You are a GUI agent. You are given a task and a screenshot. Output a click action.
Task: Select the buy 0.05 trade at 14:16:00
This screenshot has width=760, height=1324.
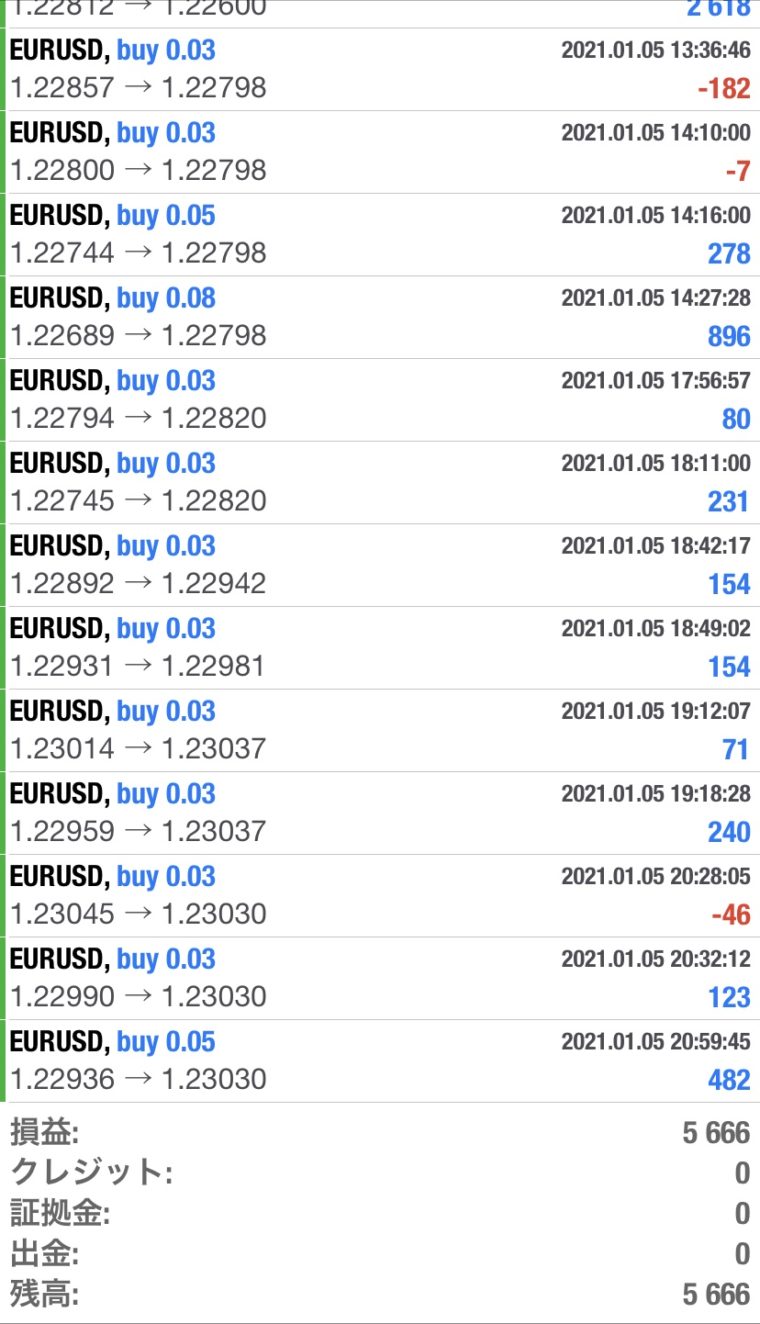(380, 235)
